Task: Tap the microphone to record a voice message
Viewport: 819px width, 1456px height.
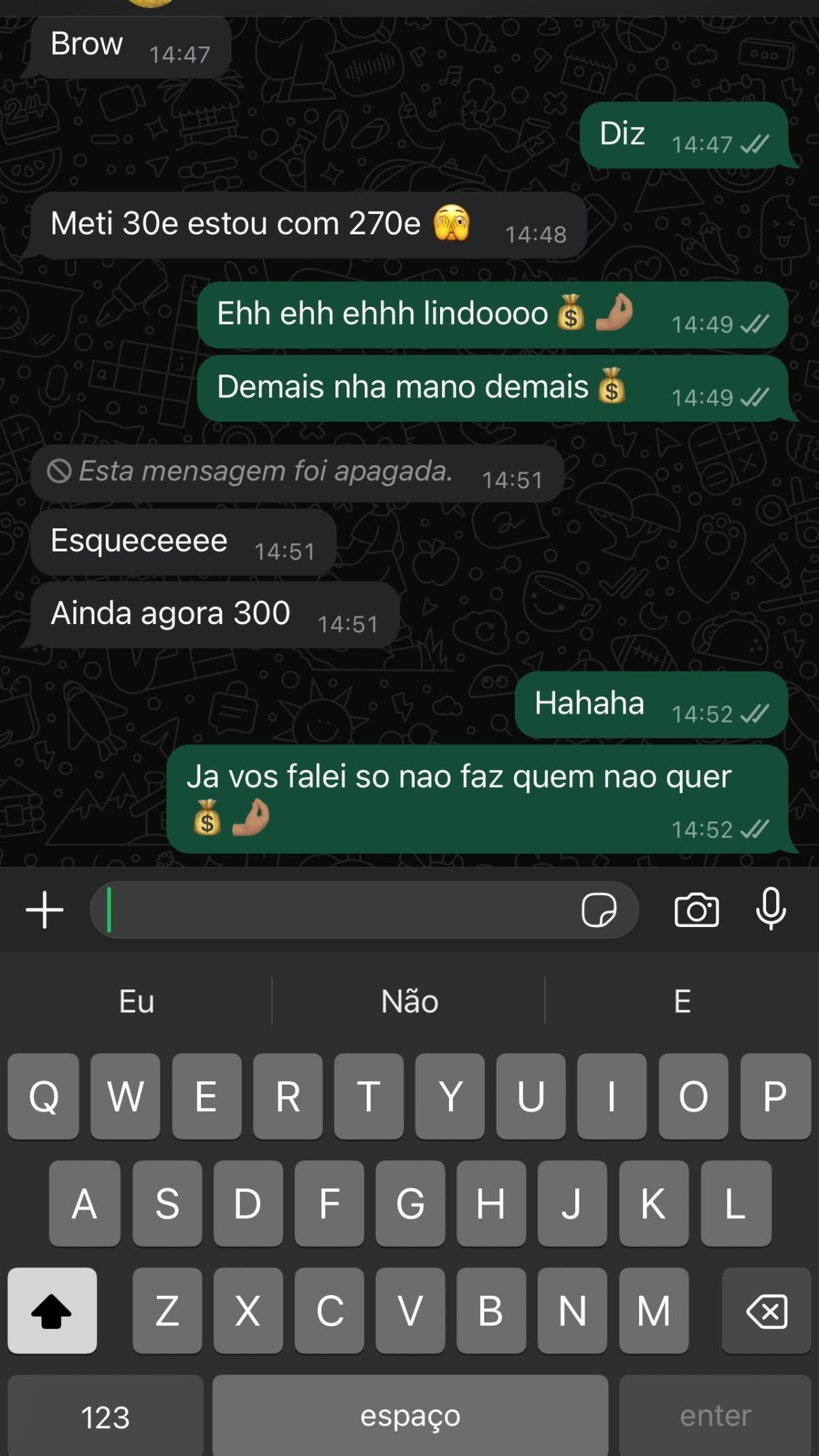Action: click(771, 909)
